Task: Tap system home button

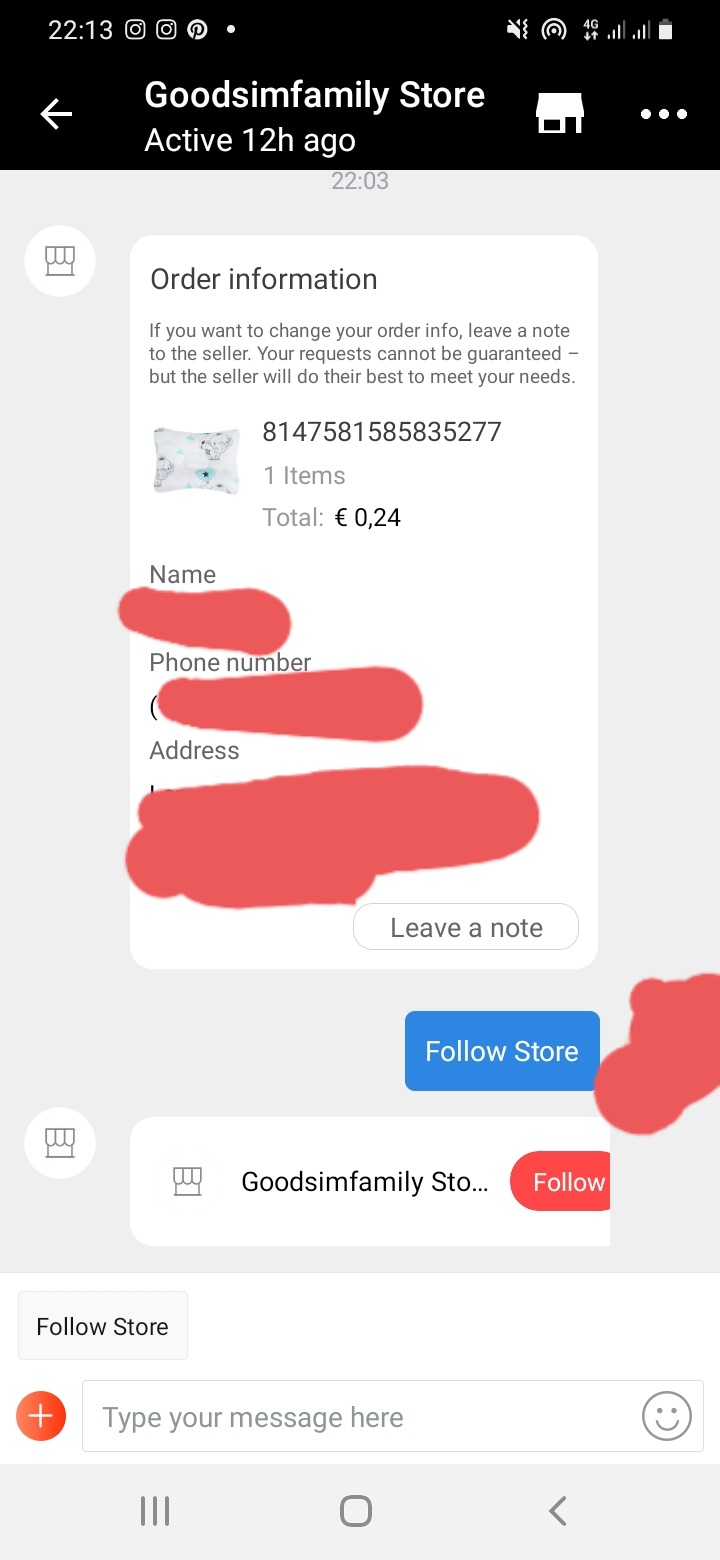Action: pyautogui.click(x=356, y=1510)
